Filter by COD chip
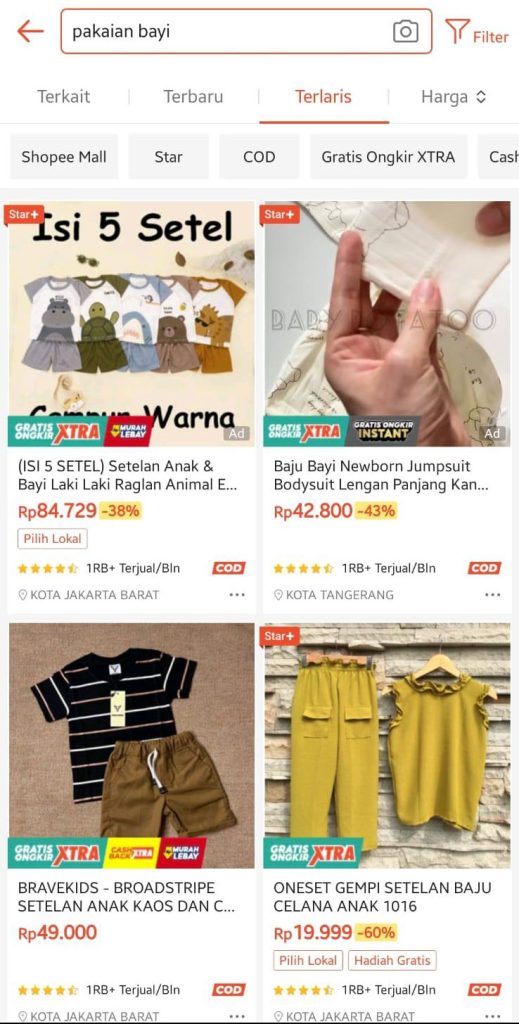The width and height of the screenshot is (519, 1024). (259, 157)
